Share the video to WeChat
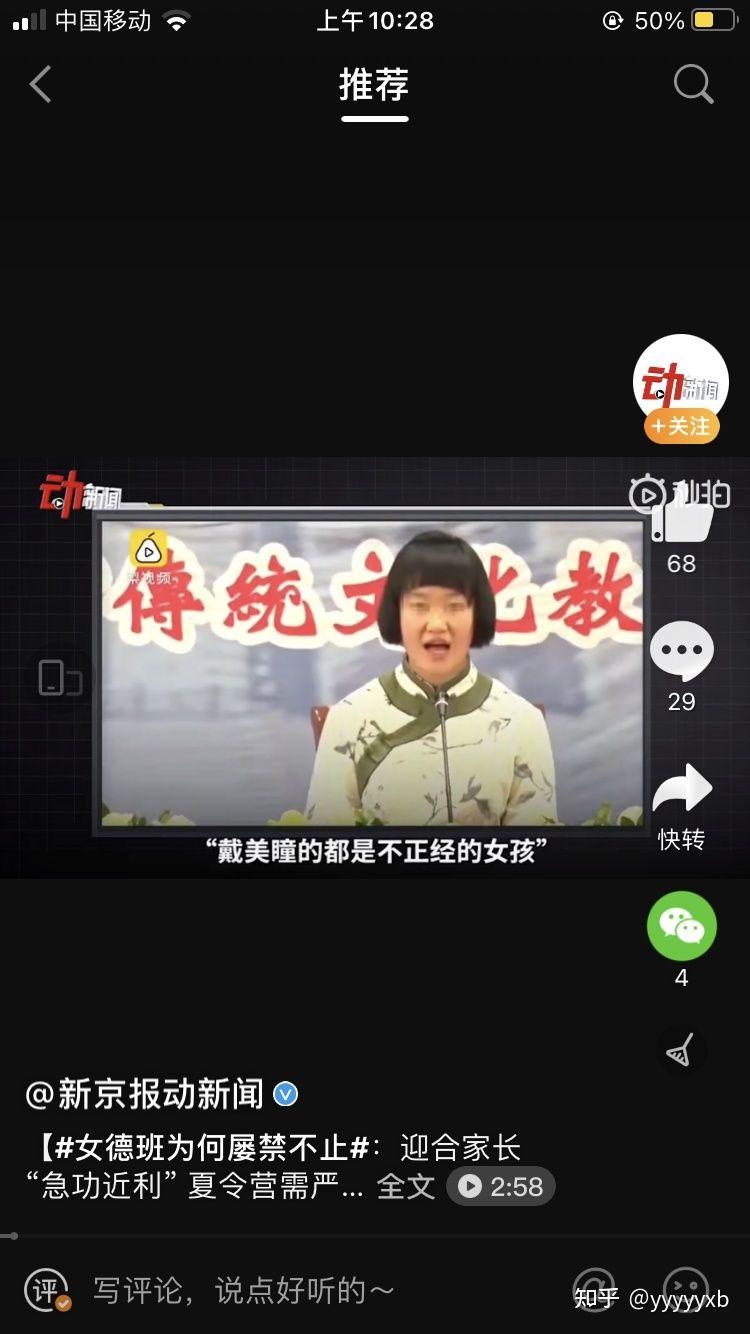 click(682, 926)
